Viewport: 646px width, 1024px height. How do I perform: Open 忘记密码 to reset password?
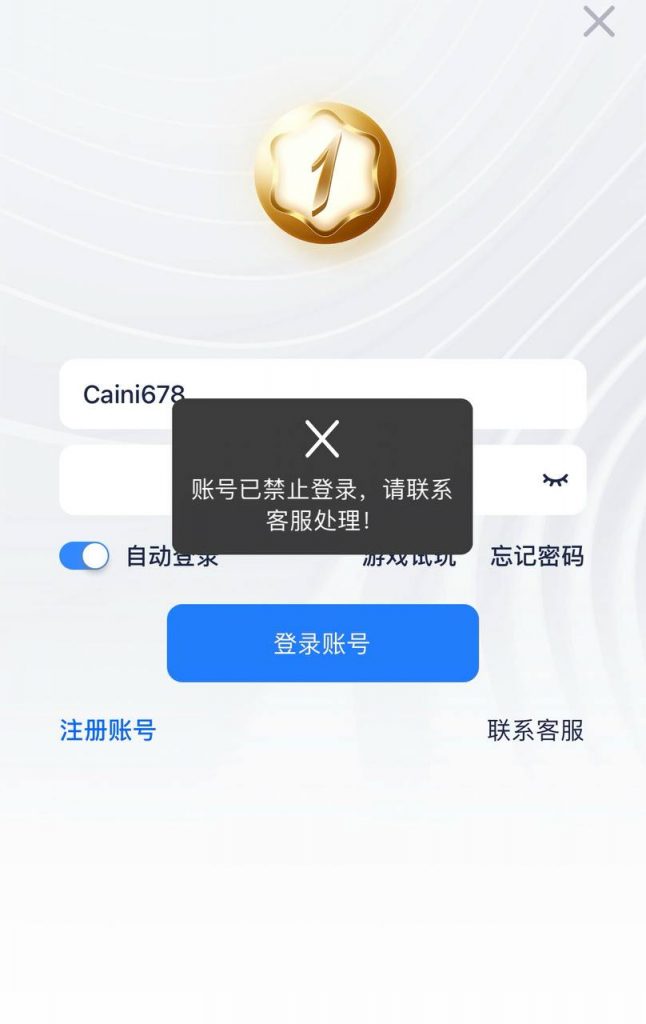tap(537, 557)
